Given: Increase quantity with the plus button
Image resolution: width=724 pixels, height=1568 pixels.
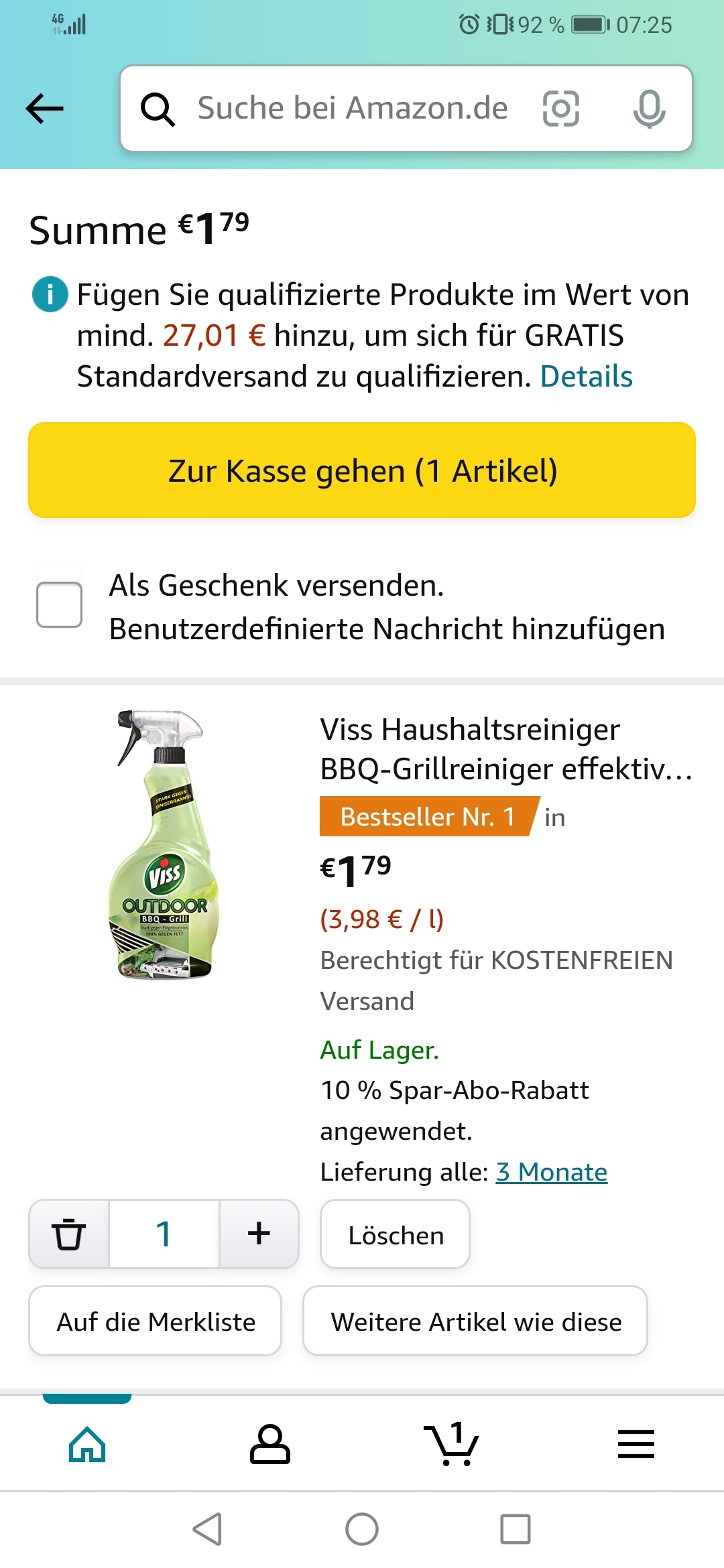Looking at the screenshot, I should tap(259, 1234).
